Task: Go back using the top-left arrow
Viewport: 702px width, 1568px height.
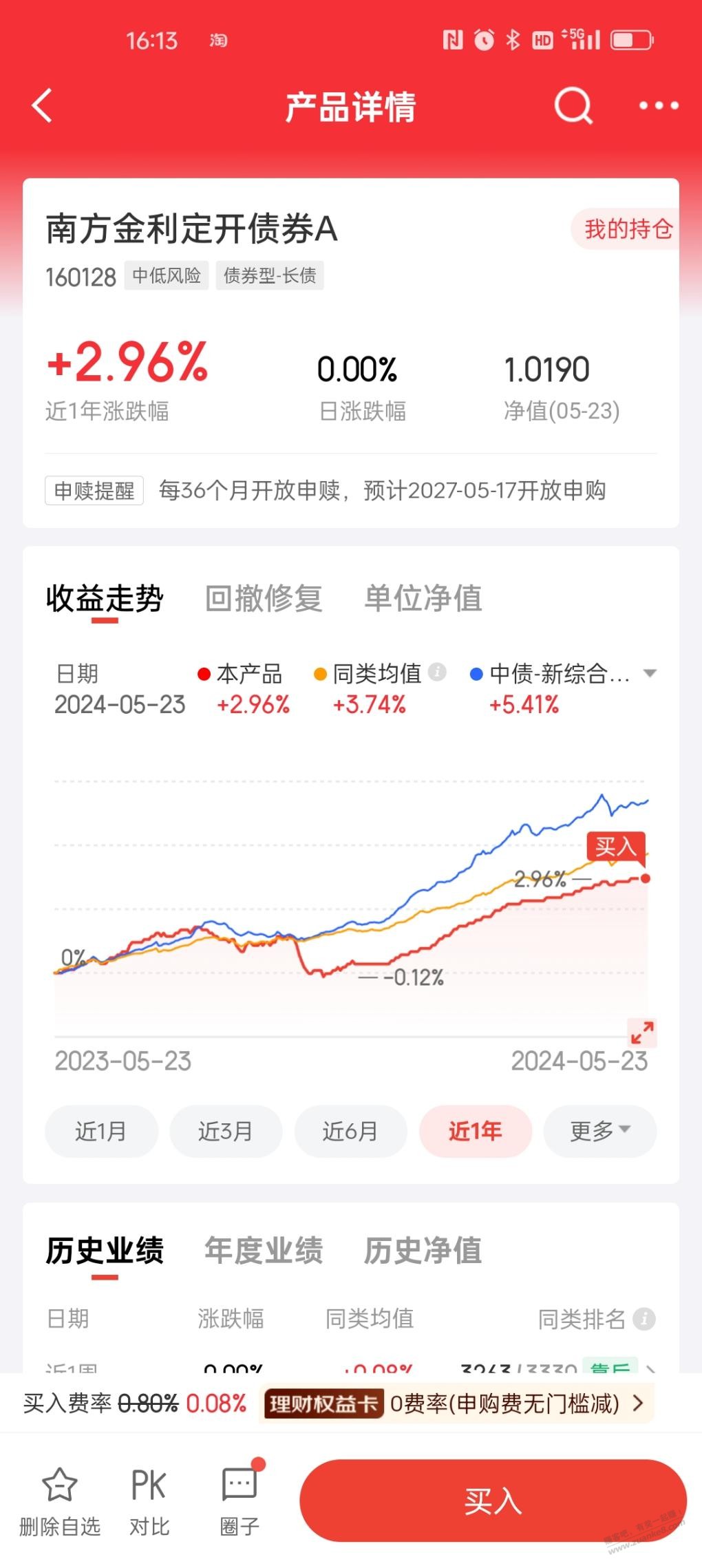Action: point(42,106)
